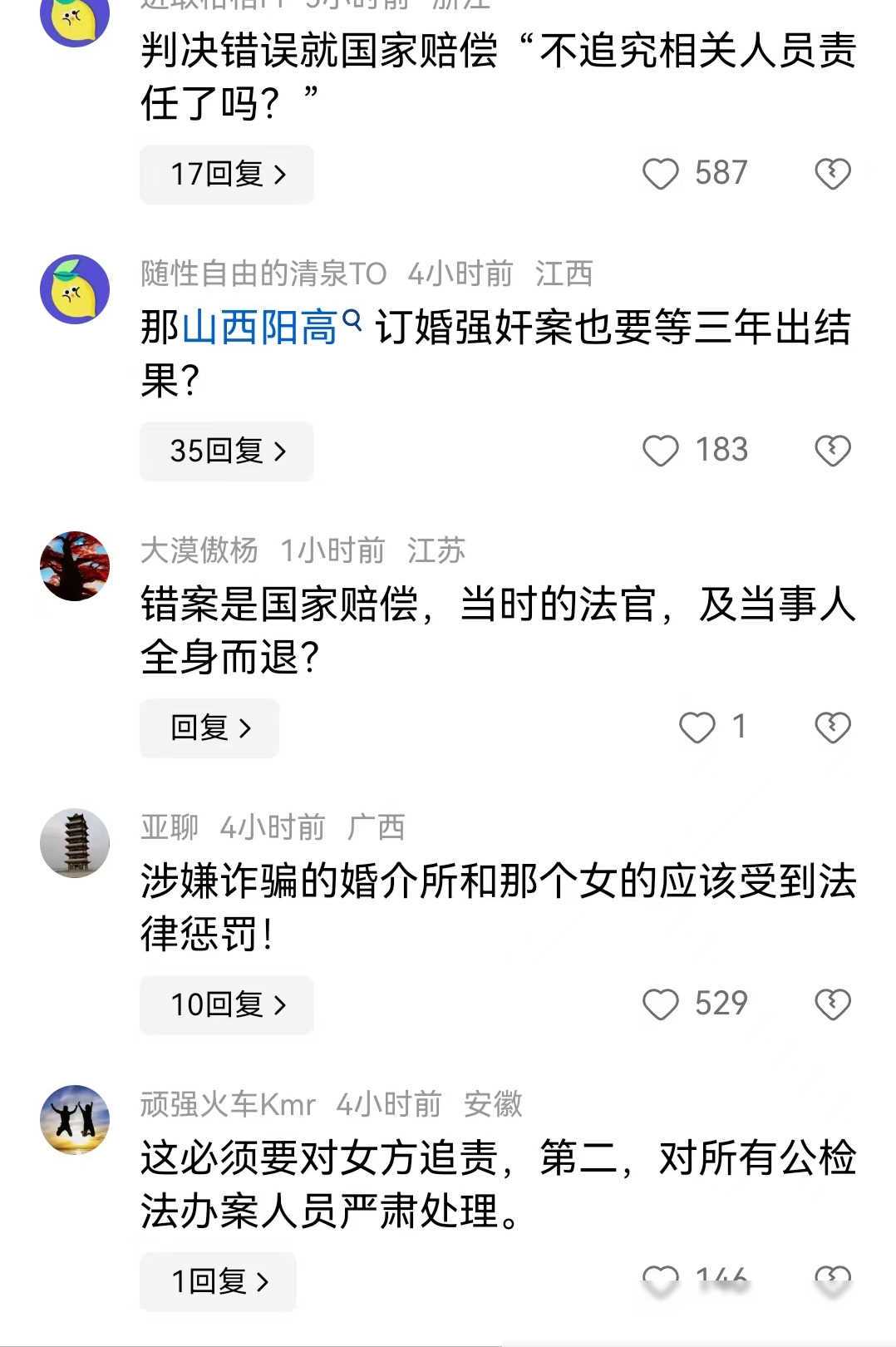The width and height of the screenshot is (896, 1347).
Task: Dislike 顽强火车Kmr's comment
Action: [x=832, y=1279]
